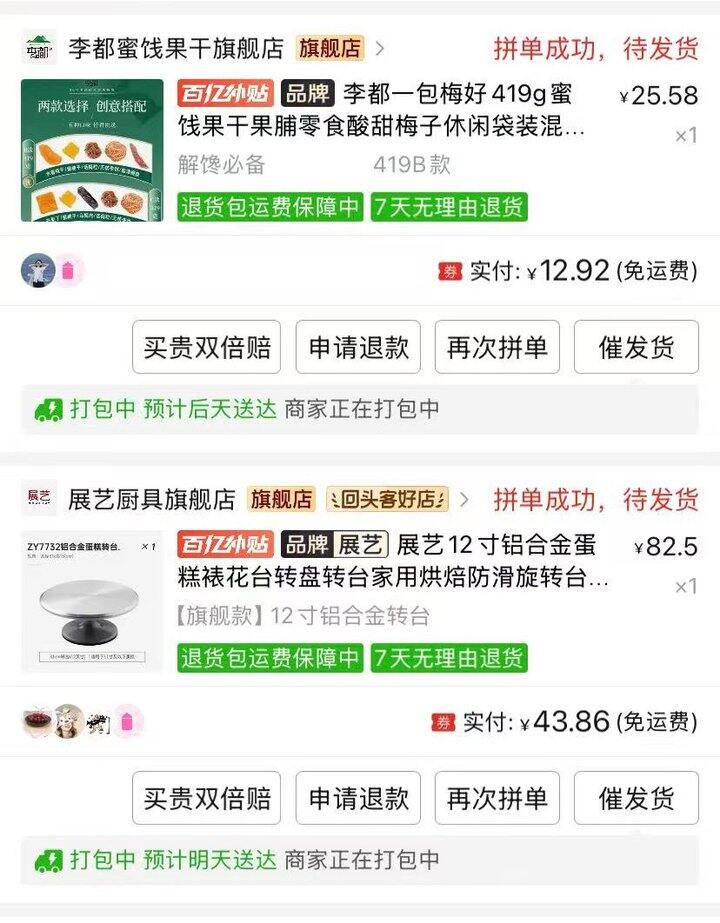Tap 再次拼单 for the 李都 dried fruit
The width and height of the screenshot is (720, 923).
click(497, 347)
